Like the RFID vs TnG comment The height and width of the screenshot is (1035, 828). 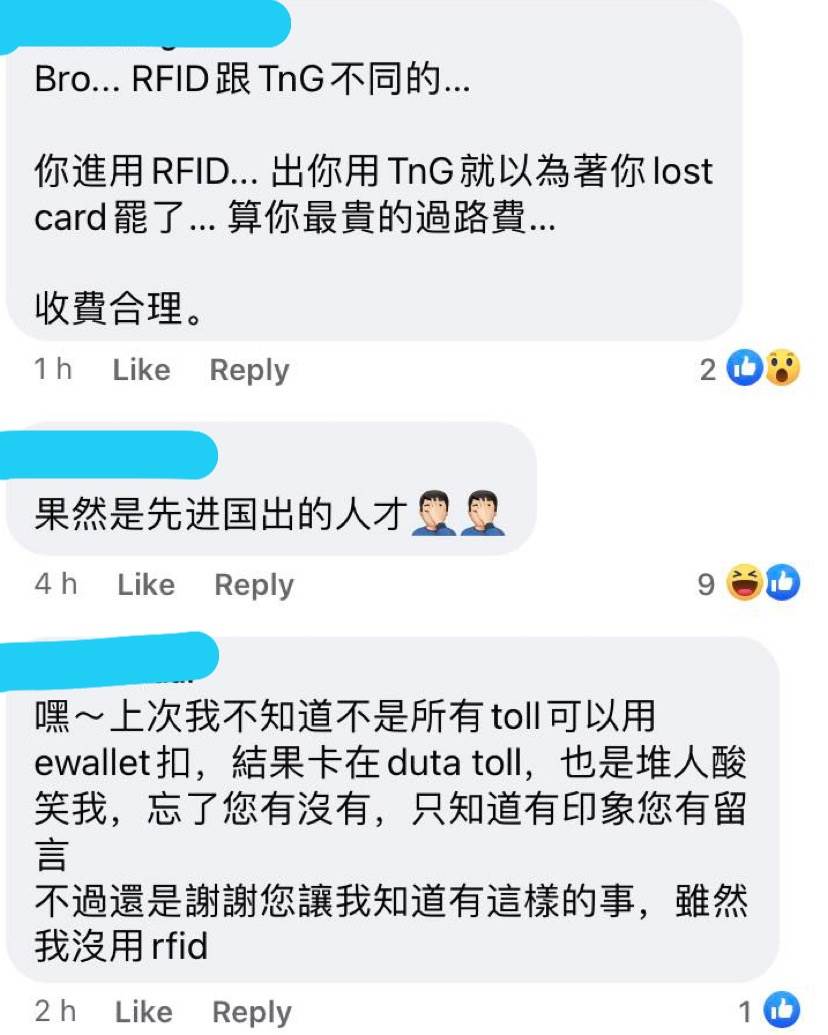coord(141,370)
